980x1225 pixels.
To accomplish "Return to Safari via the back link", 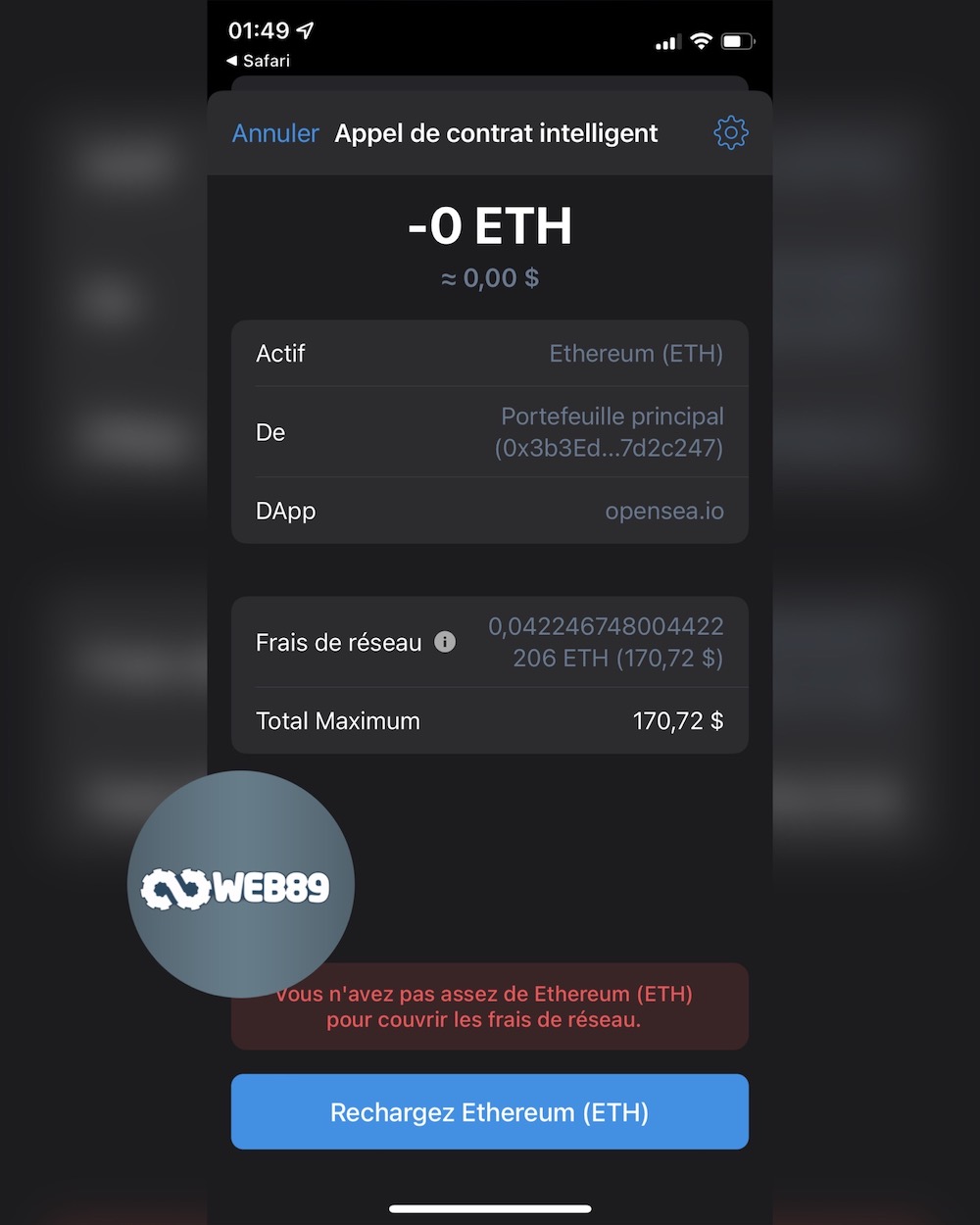I will coord(259,61).
